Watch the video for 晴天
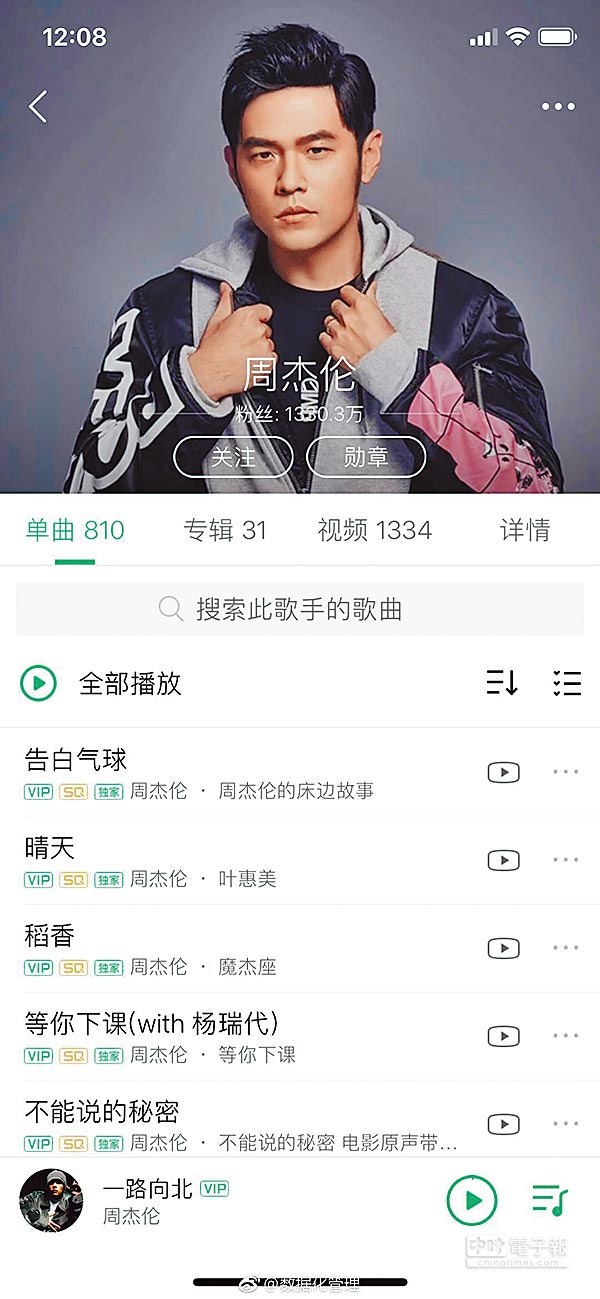 tap(503, 860)
